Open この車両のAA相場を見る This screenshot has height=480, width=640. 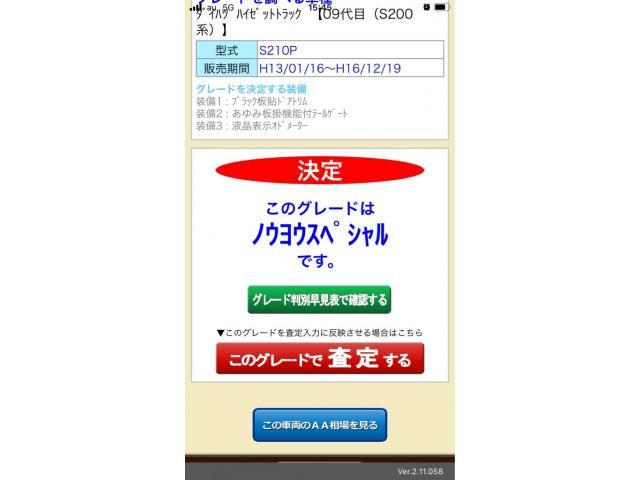[x=319, y=425]
